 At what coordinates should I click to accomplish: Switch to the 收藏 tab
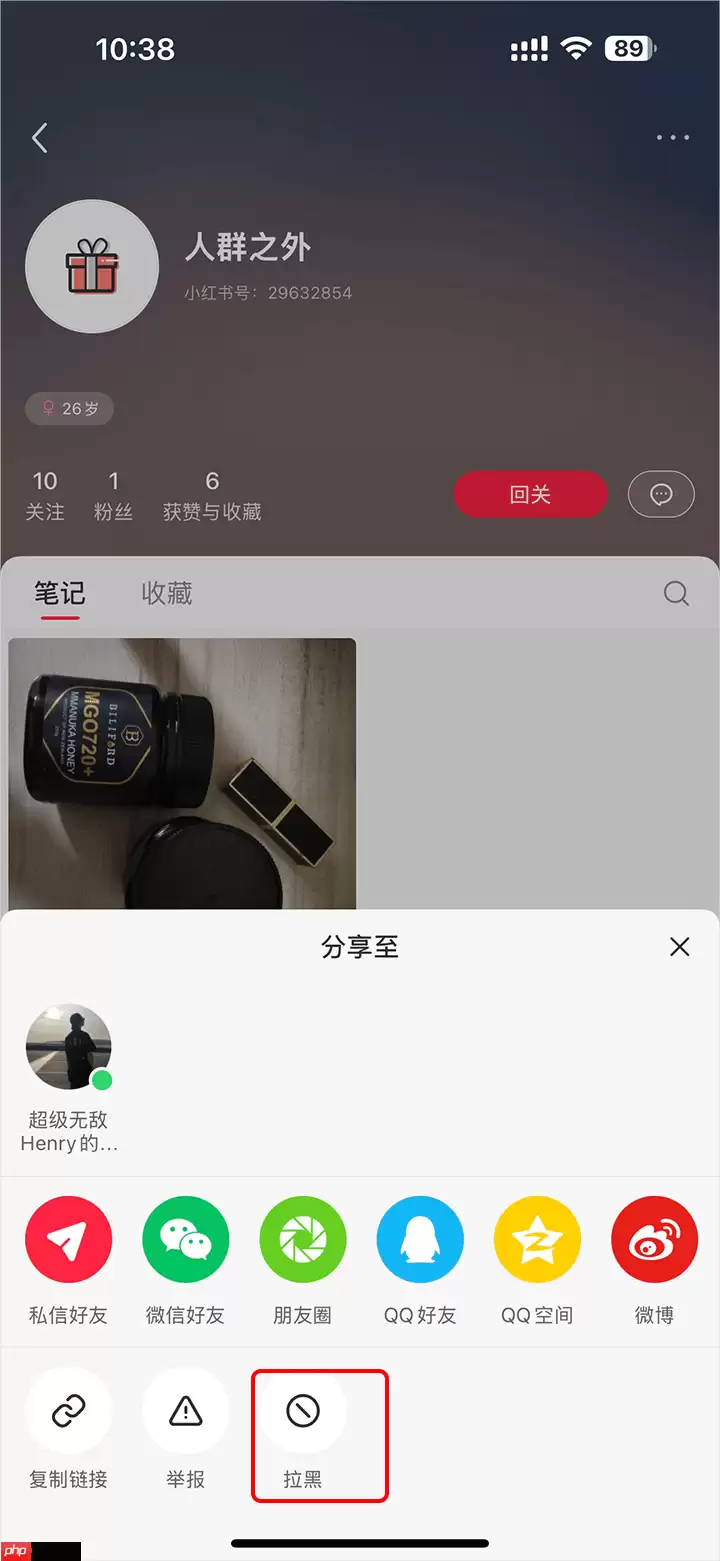pos(166,593)
